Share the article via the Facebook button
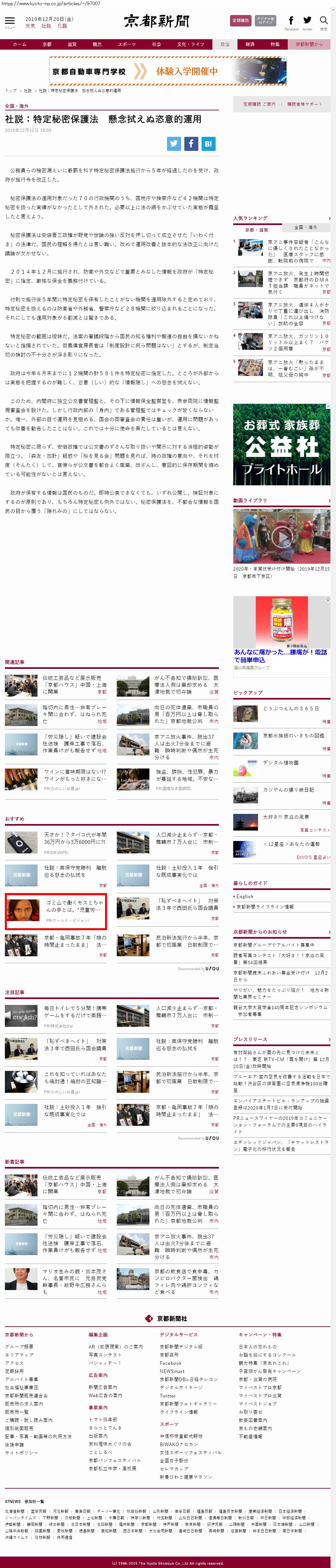This screenshot has height=1568, width=336. click(x=191, y=144)
